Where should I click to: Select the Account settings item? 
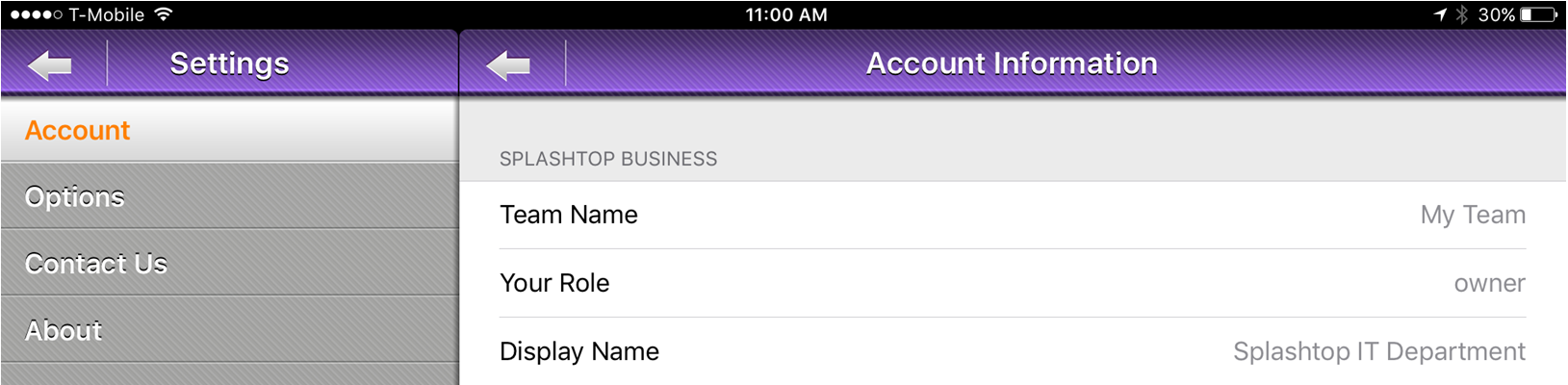[x=229, y=130]
